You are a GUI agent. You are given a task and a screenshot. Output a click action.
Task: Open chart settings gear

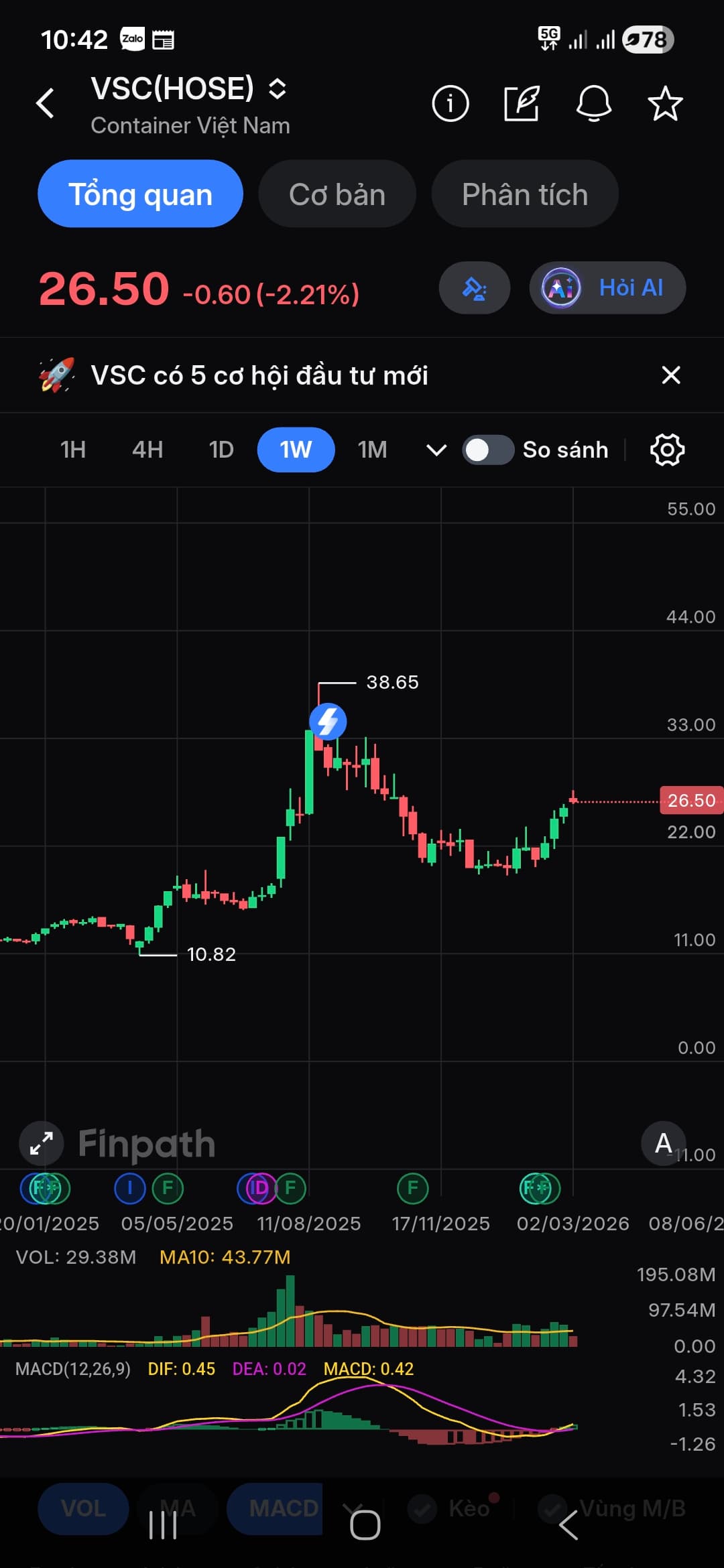coord(667,450)
